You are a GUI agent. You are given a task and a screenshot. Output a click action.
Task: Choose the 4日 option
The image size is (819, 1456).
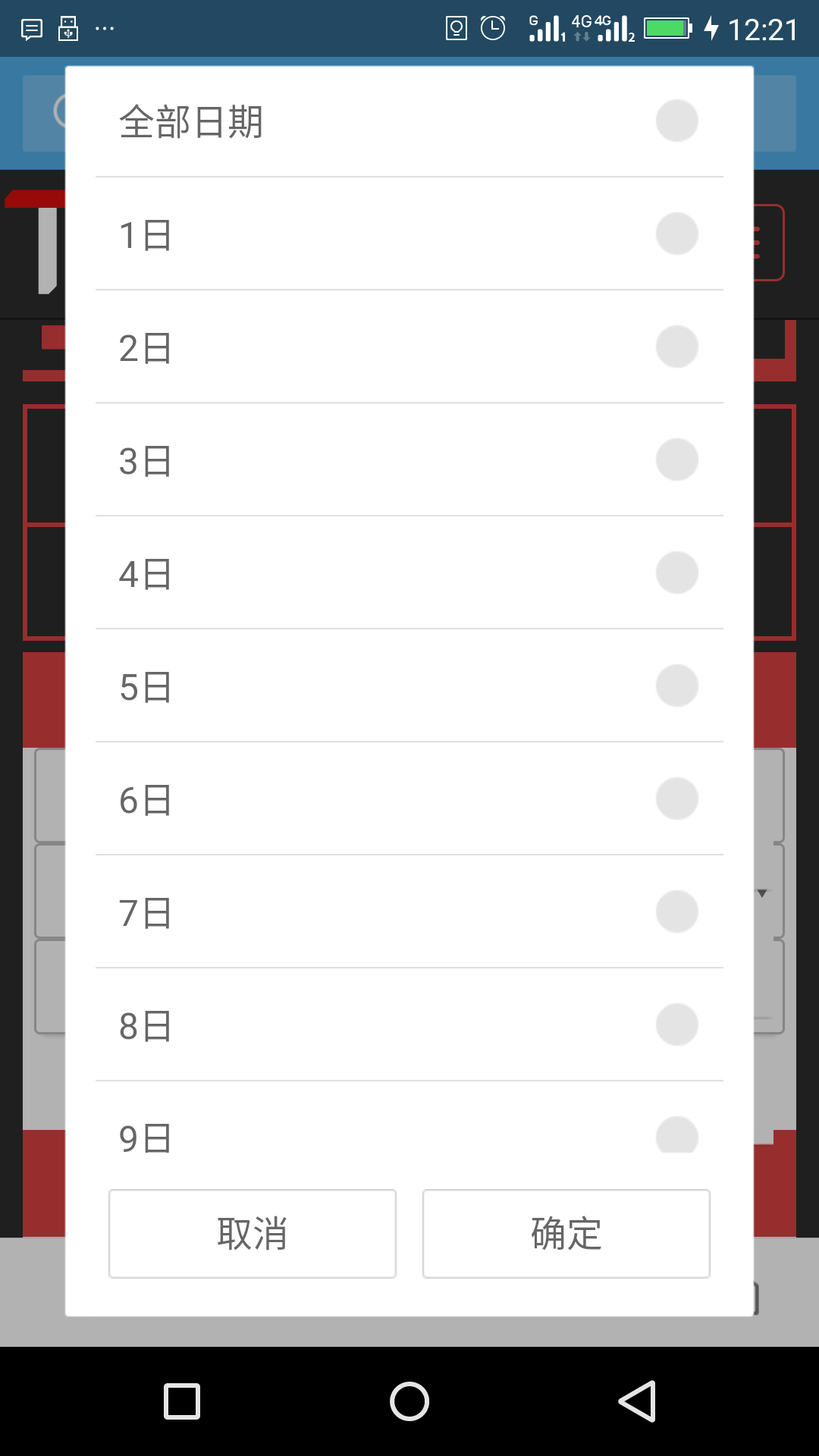point(409,573)
